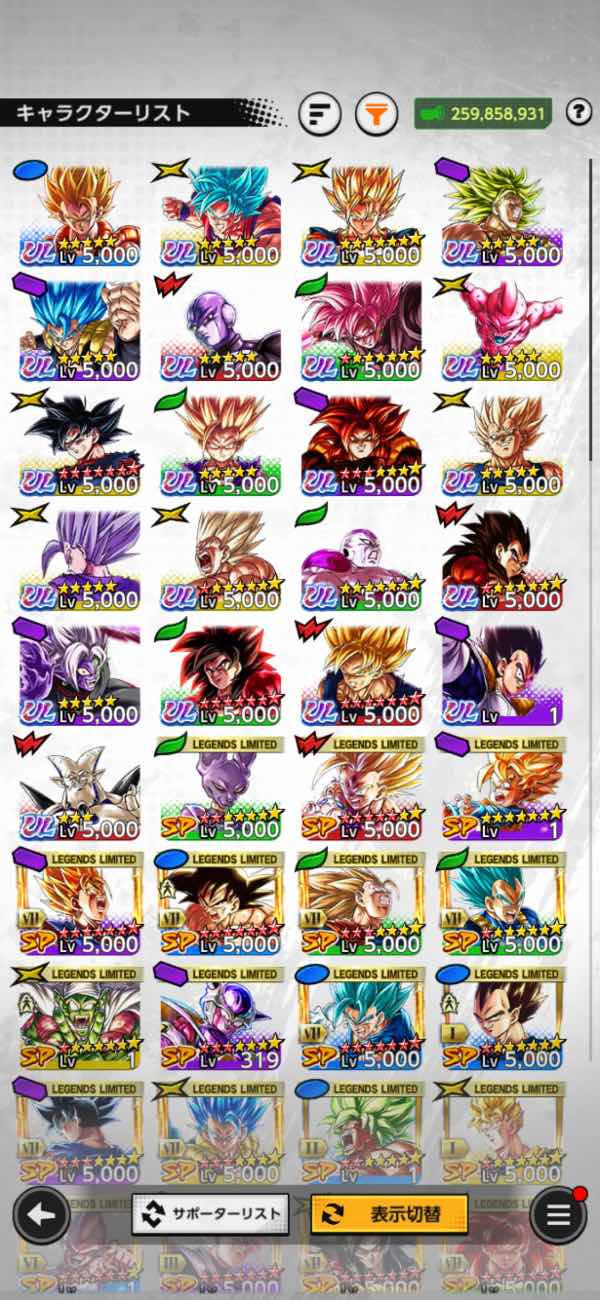This screenshot has height=1300, width=600.
Task: Open the question mark help
Action: pos(578,113)
